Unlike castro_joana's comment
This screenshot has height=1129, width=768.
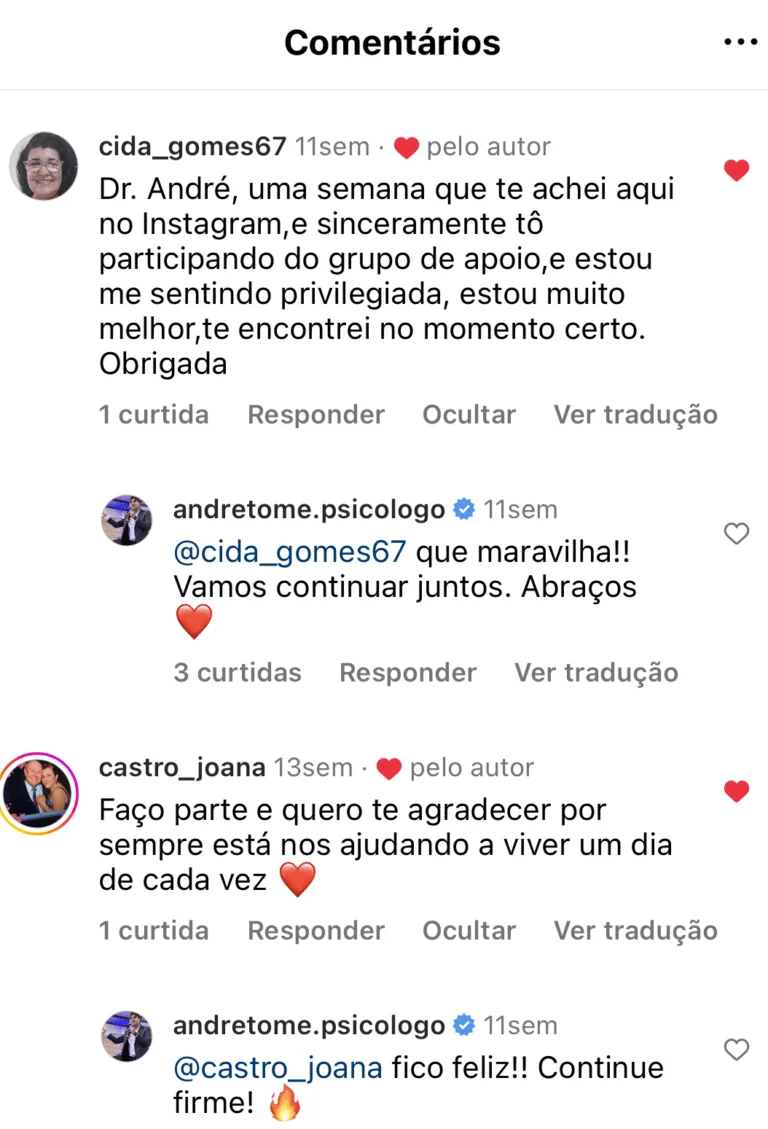(x=736, y=792)
